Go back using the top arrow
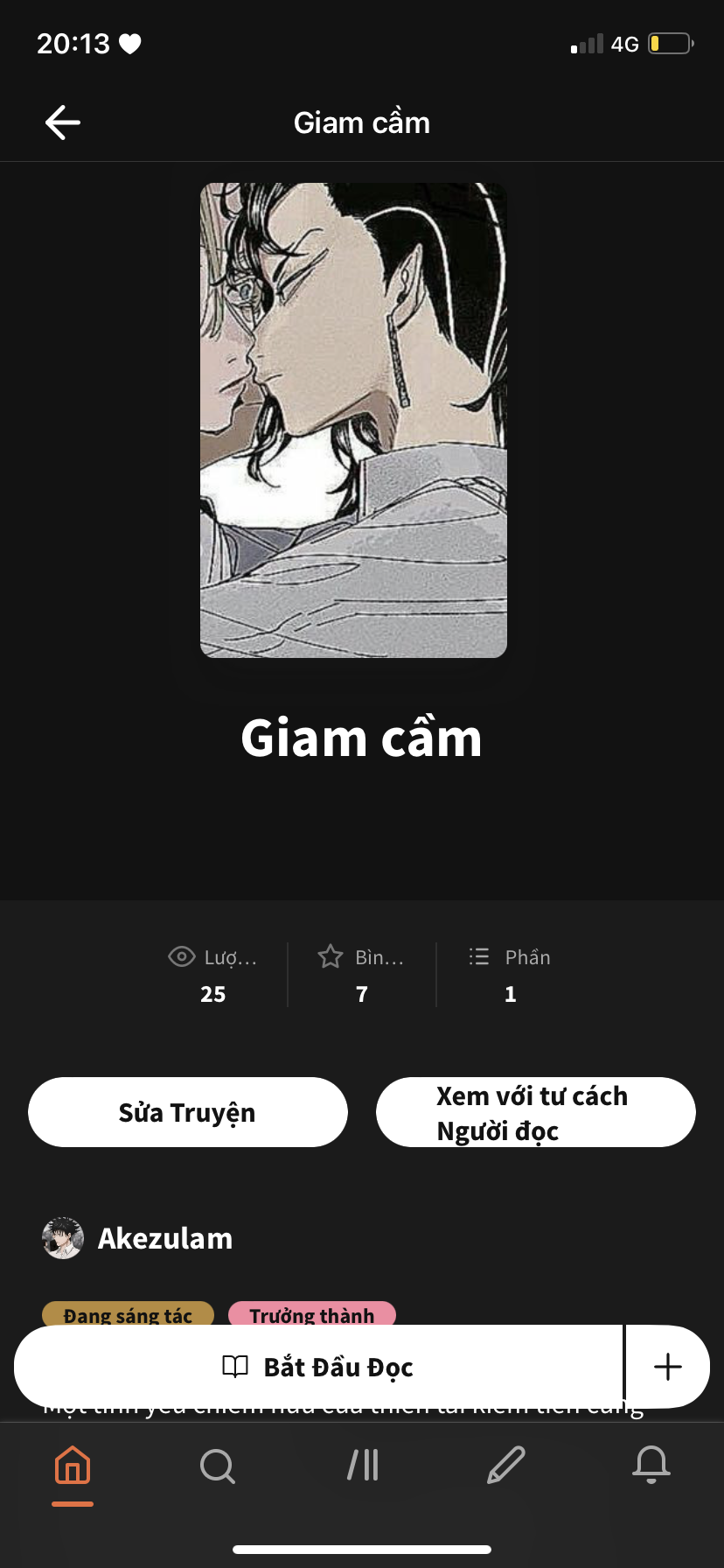 pyautogui.click(x=63, y=122)
